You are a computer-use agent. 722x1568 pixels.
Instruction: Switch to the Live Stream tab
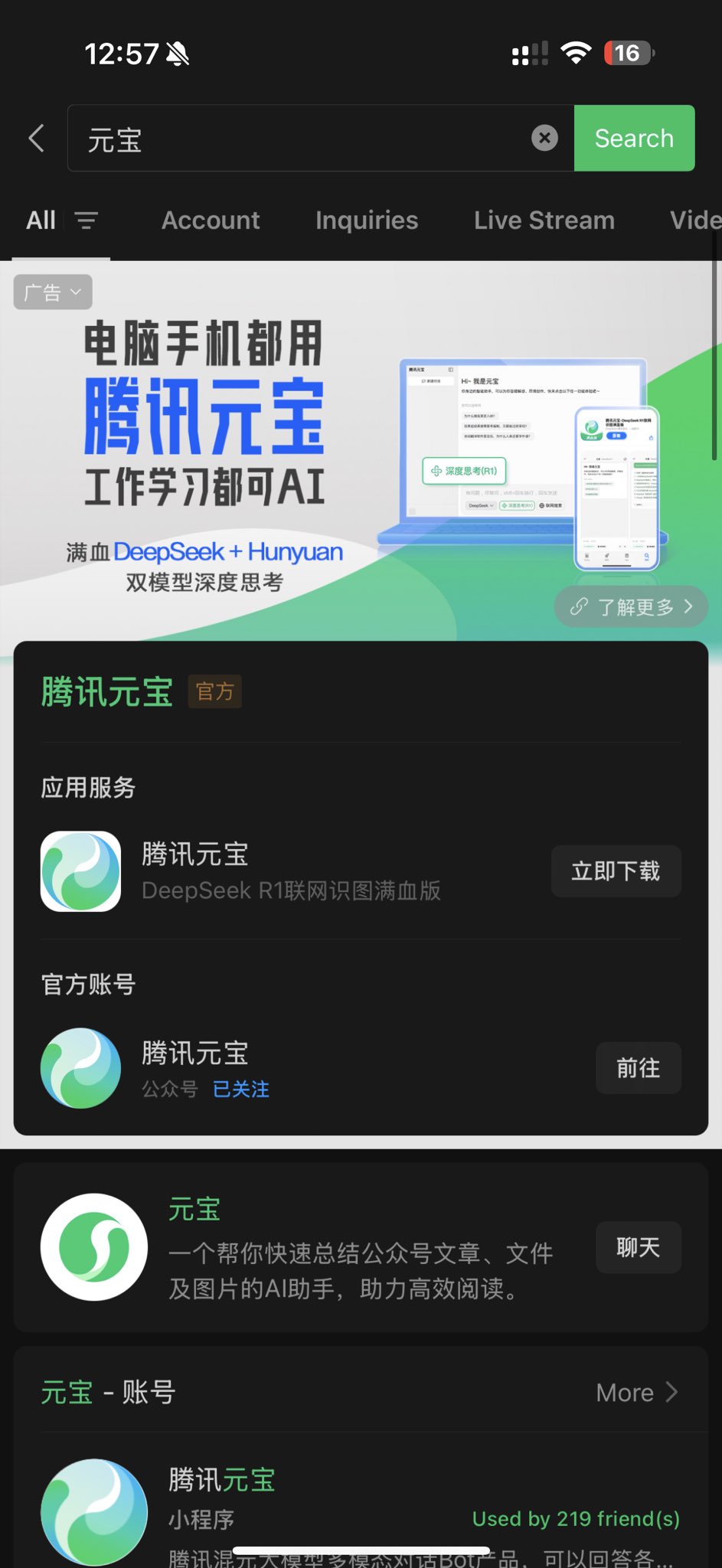544,220
